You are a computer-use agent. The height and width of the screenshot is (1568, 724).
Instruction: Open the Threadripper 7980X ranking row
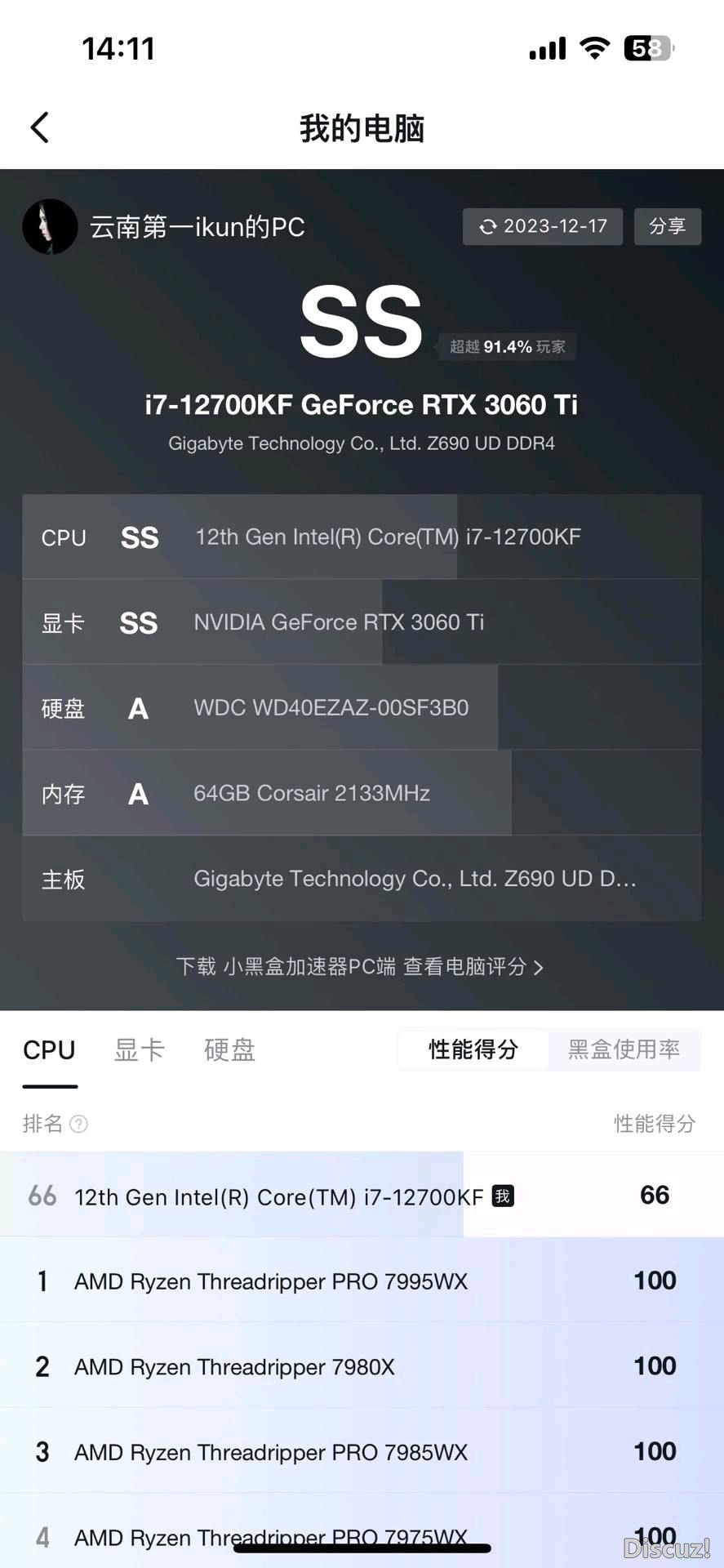[362, 1366]
